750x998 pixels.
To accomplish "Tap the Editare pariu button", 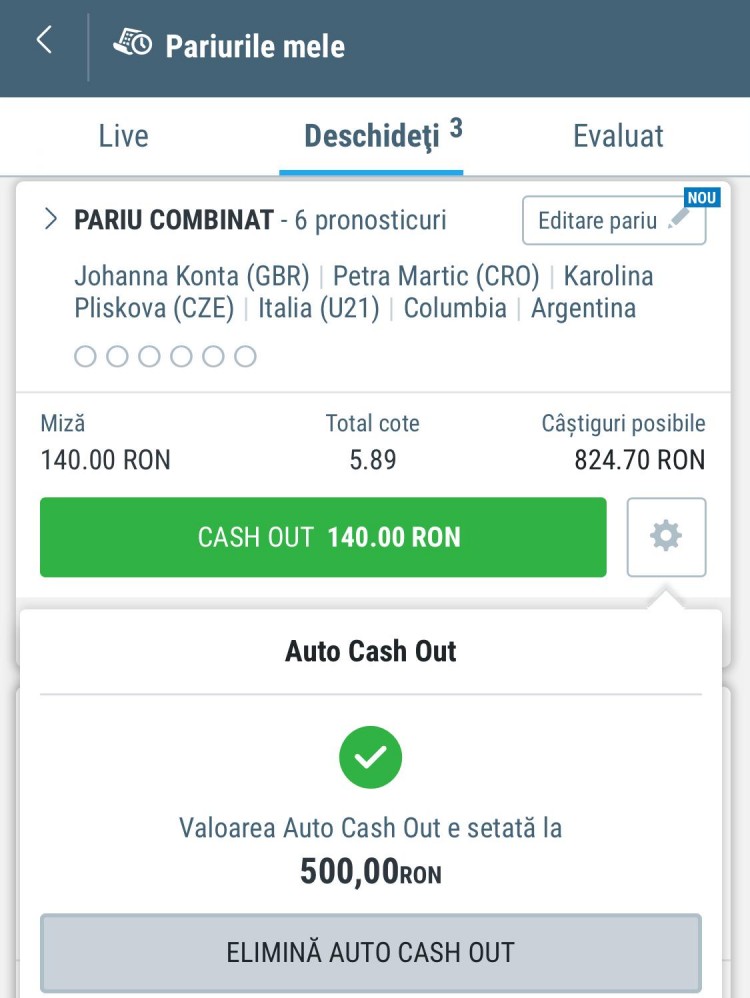I will coord(613,220).
